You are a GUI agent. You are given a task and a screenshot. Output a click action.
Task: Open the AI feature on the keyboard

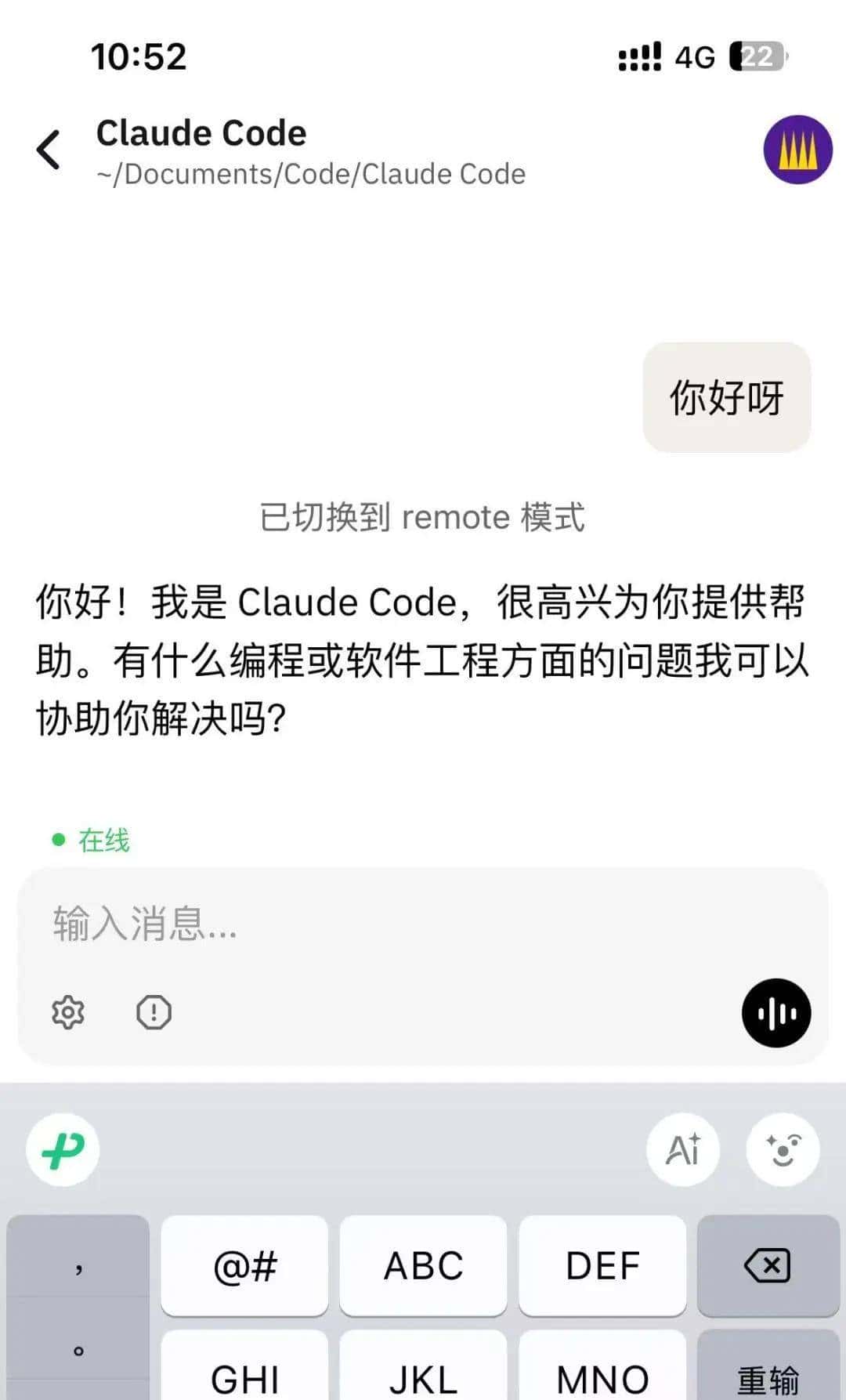click(x=682, y=1149)
